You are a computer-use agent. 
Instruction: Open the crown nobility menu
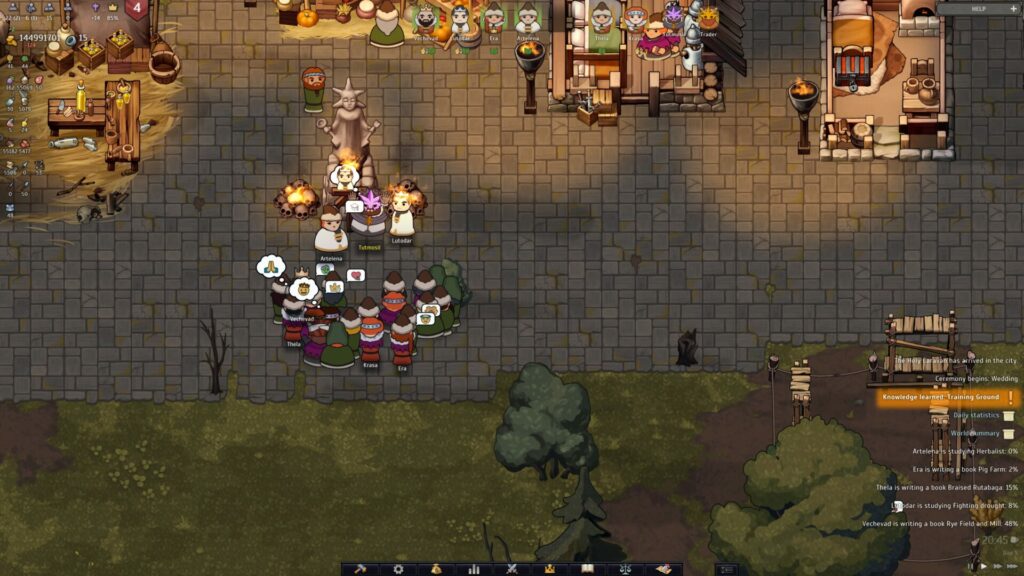click(x=549, y=569)
